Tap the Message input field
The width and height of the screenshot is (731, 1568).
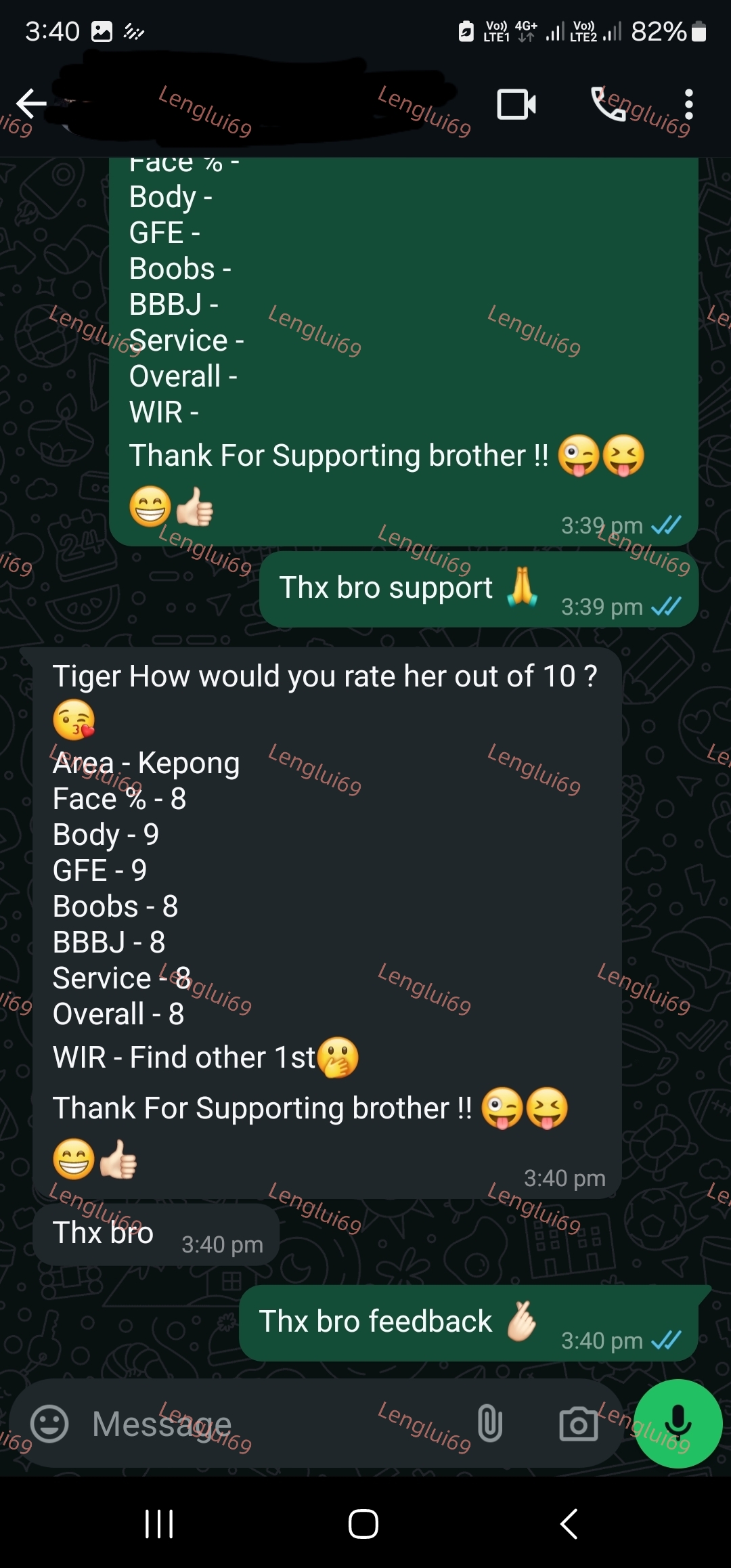click(271, 1423)
